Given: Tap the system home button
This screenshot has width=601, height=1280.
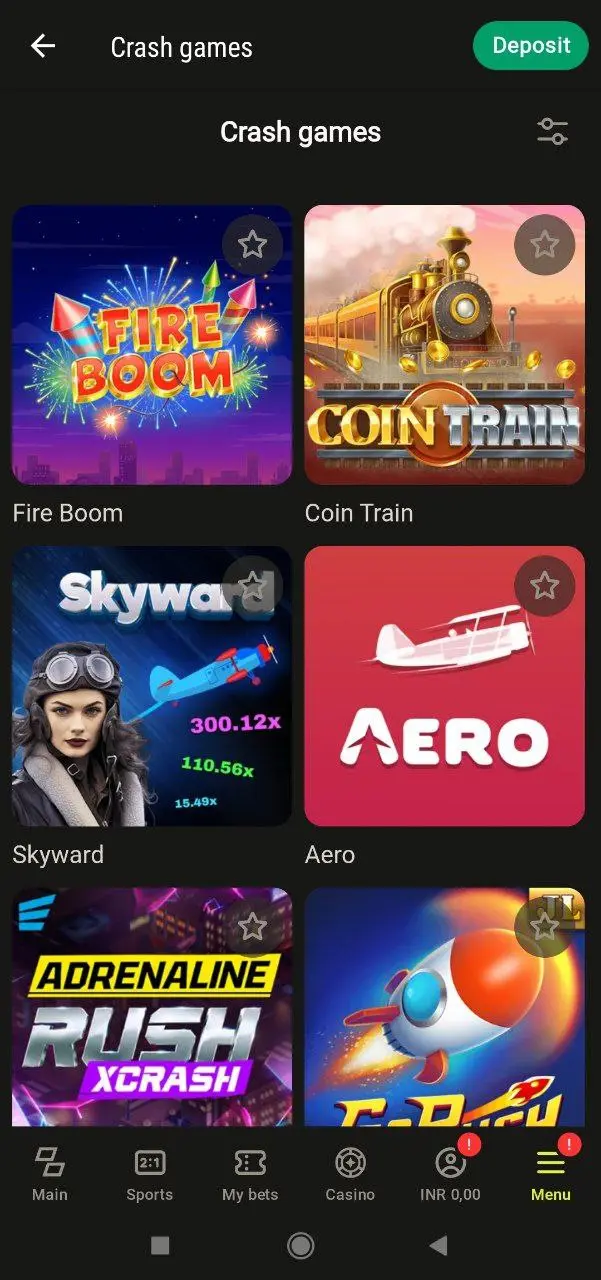Looking at the screenshot, I should pyautogui.click(x=300, y=1245).
